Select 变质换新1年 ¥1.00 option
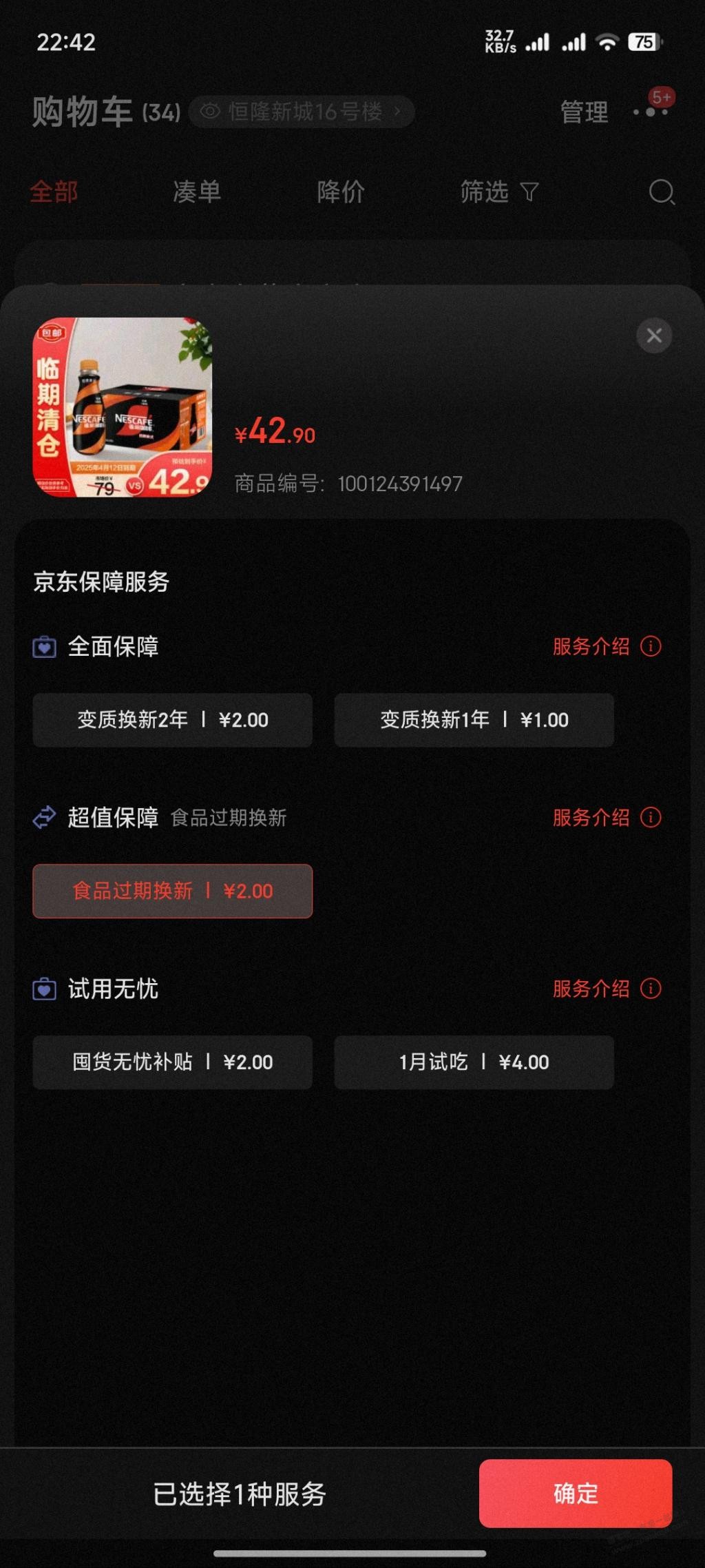The width and height of the screenshot is (705, 1568). pyautogui.click(x=474, y=720)
